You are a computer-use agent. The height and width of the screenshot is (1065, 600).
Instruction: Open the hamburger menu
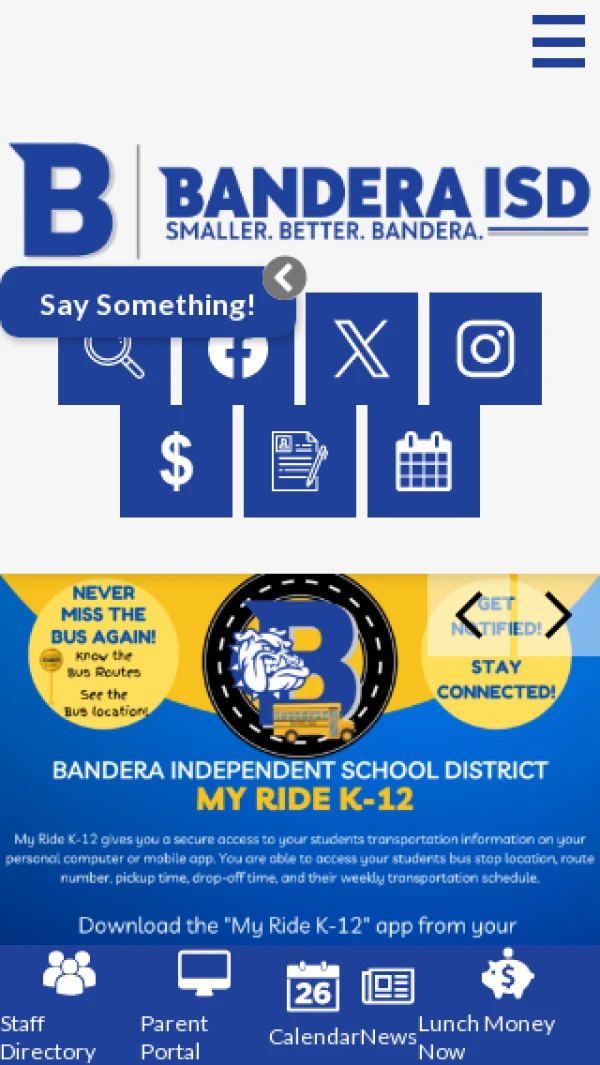558,41
